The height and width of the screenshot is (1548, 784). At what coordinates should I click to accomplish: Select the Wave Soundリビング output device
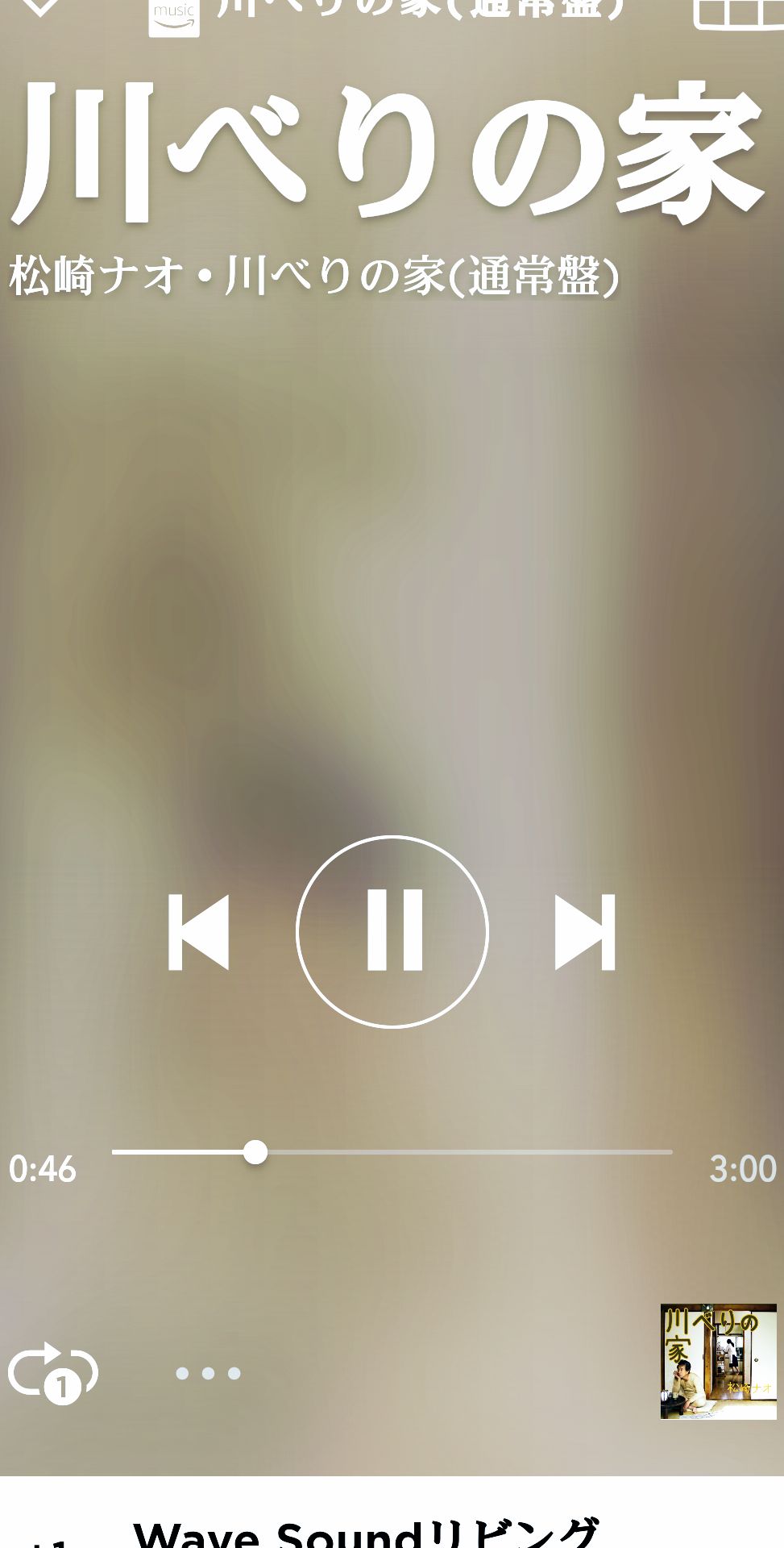(367, 1532)
